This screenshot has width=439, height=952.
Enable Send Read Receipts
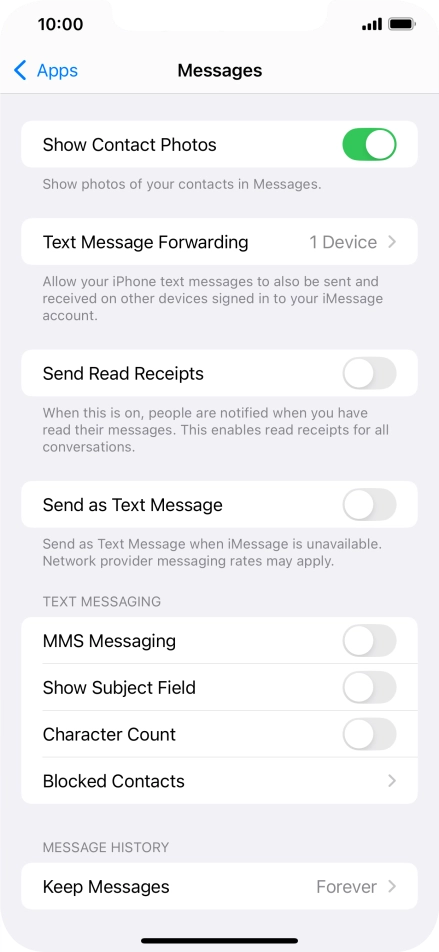click(x=369, y=373)
